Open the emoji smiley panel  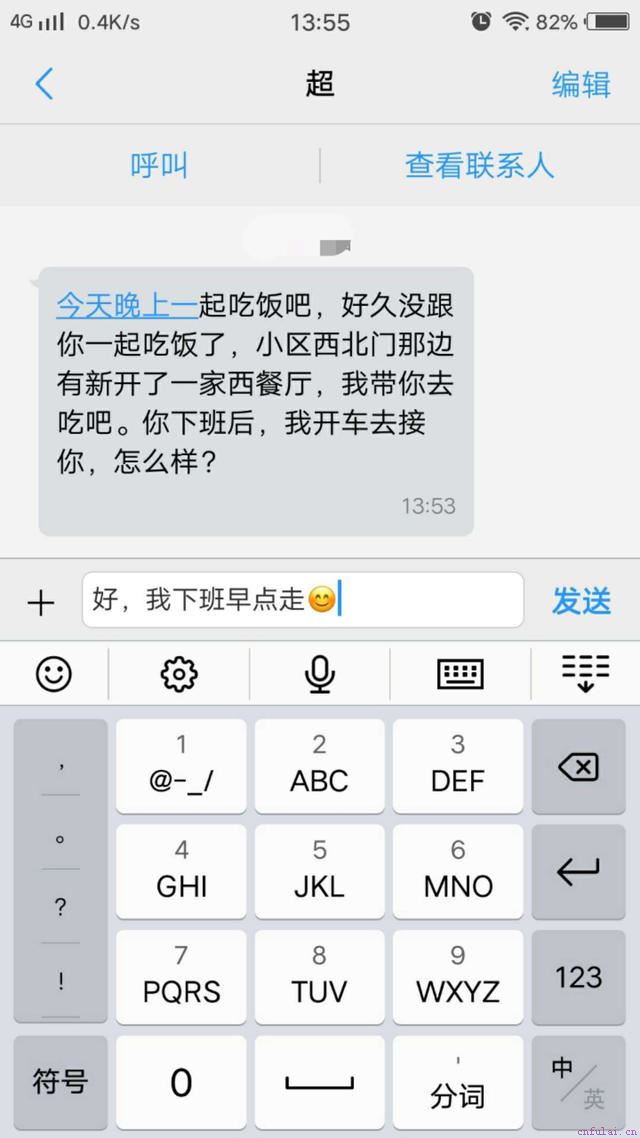[54, 674]
